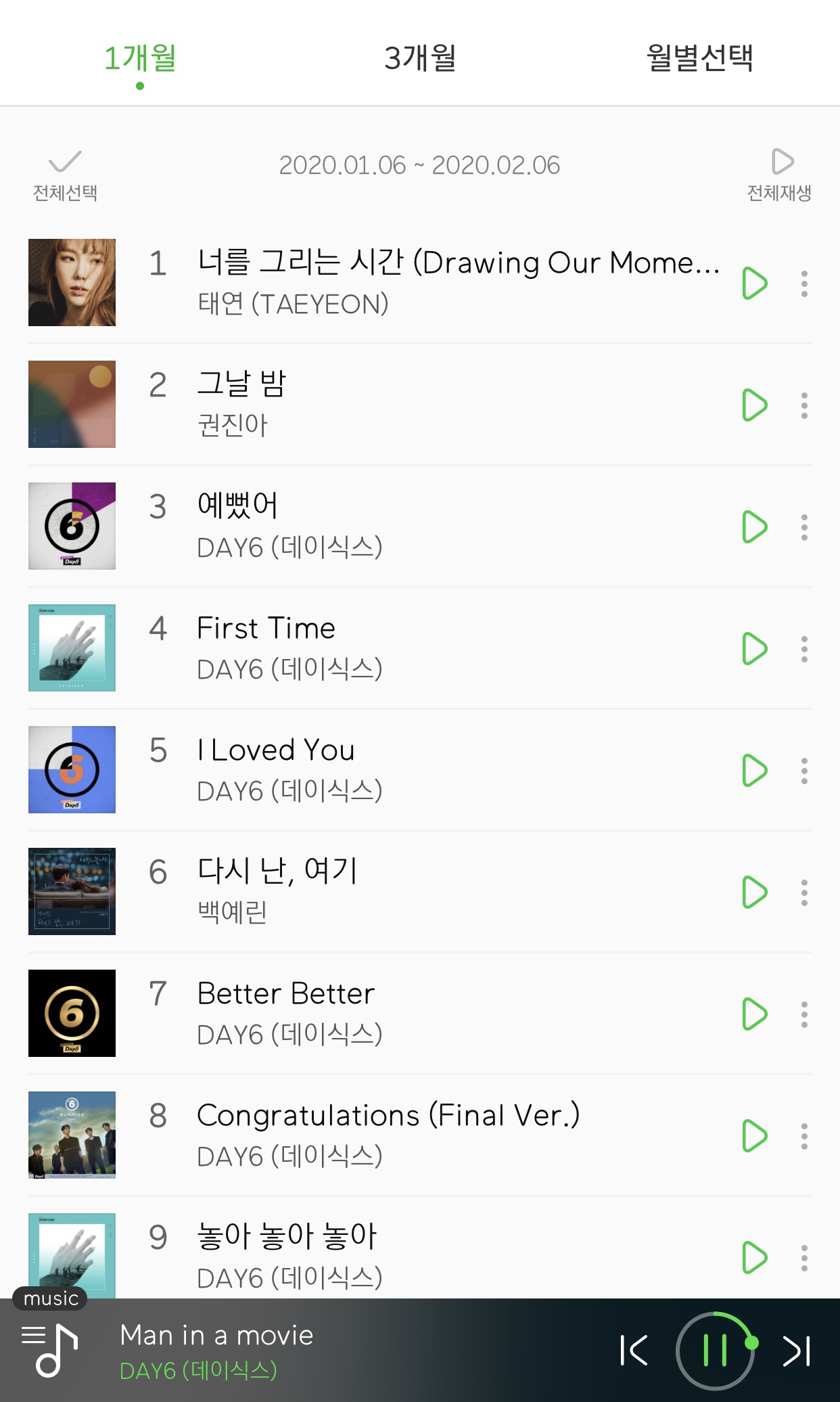Screen dimensions: 840x1402
Task: Switch to the 월별선택 tab
Action: [x=699, y=58]
